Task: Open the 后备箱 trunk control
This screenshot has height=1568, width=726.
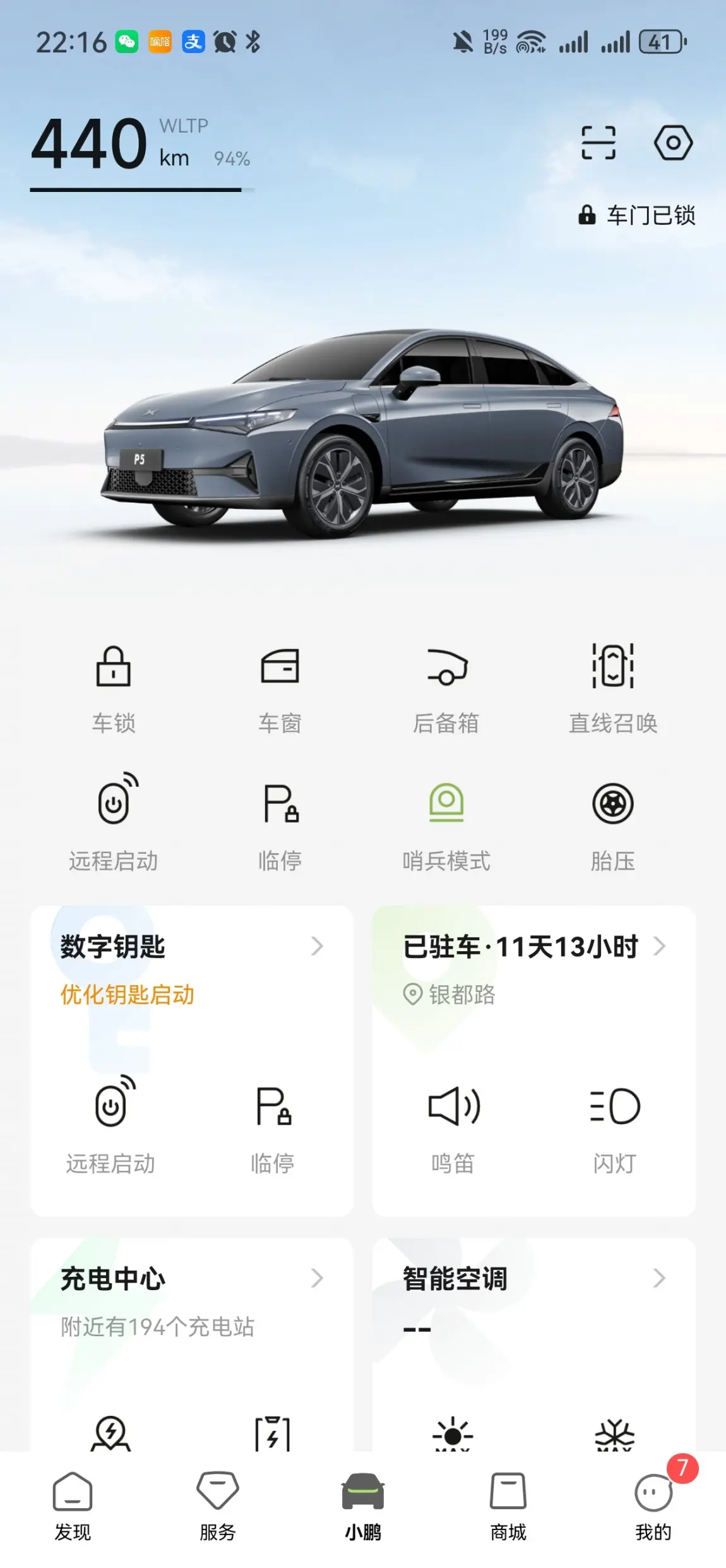Action: (x=446, y=688)
